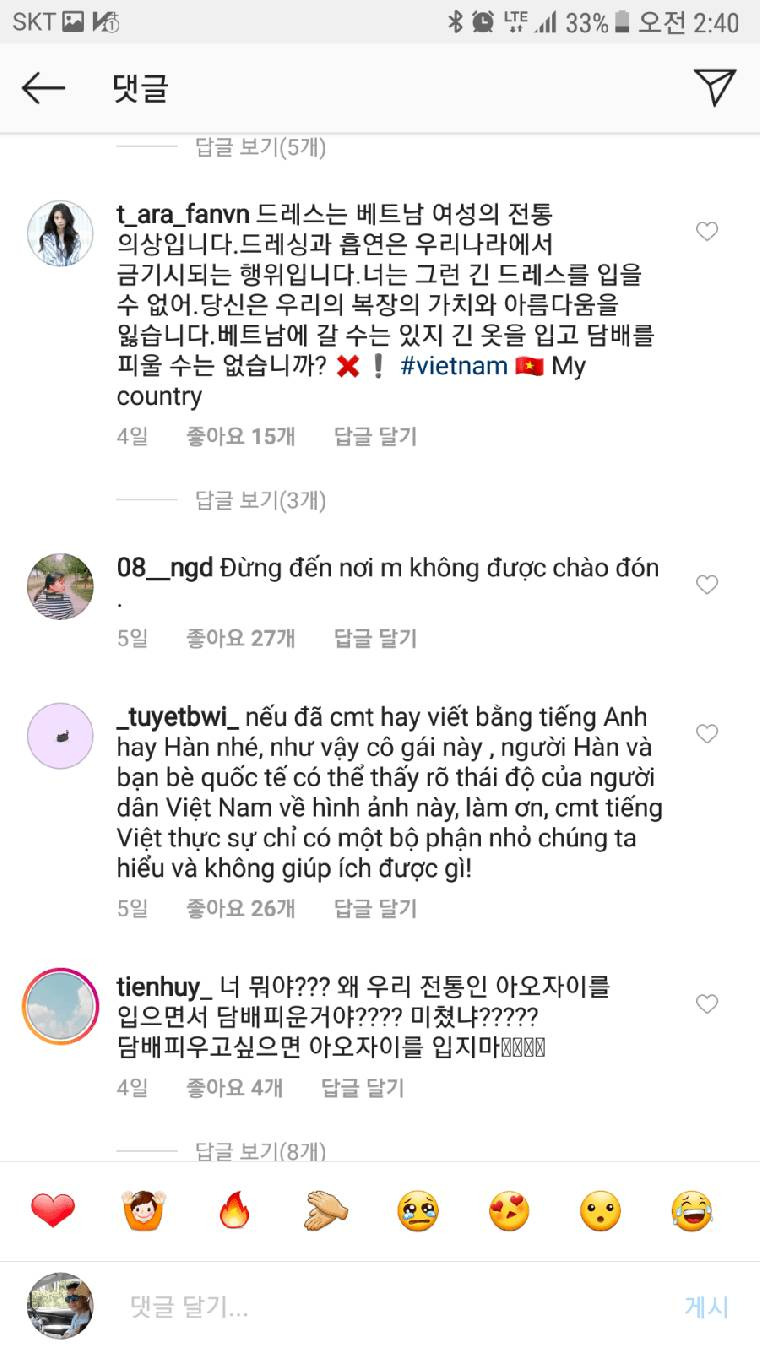Viewport: 760px width, 1351px height.
Task: Go back using the arrow icon
Action: tap(43, 88)
